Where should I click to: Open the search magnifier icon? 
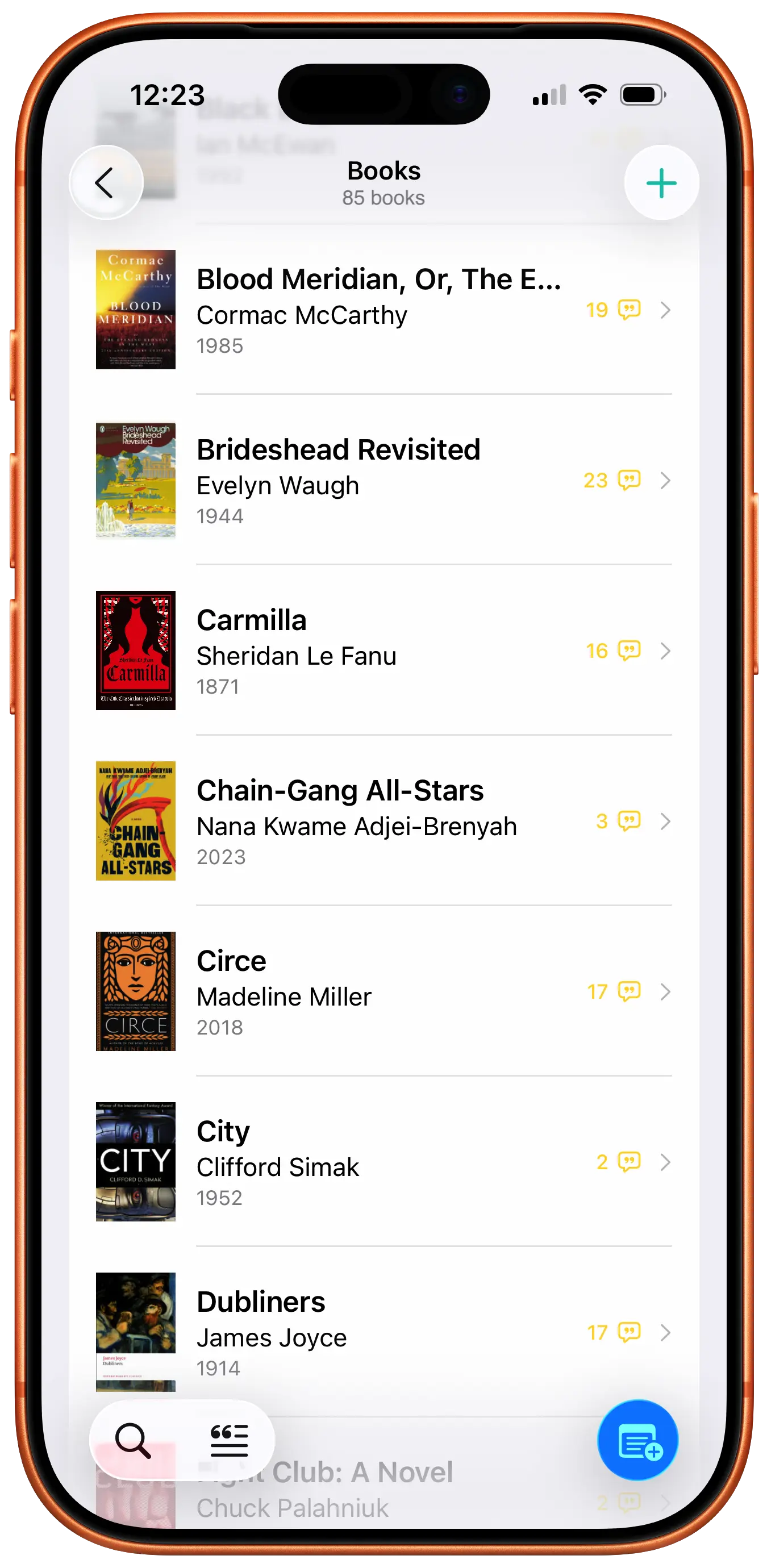click(134, 1440)
